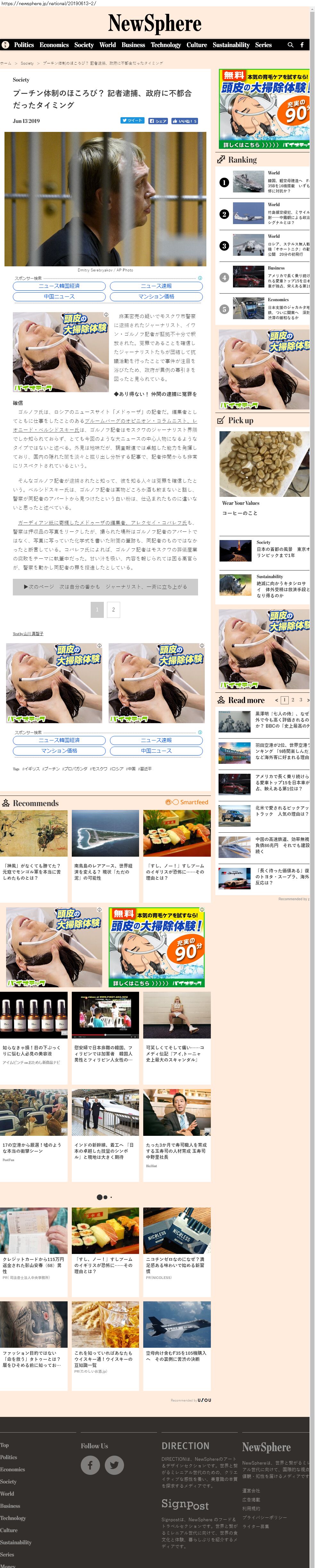Open the Technology section

(166, 45)
